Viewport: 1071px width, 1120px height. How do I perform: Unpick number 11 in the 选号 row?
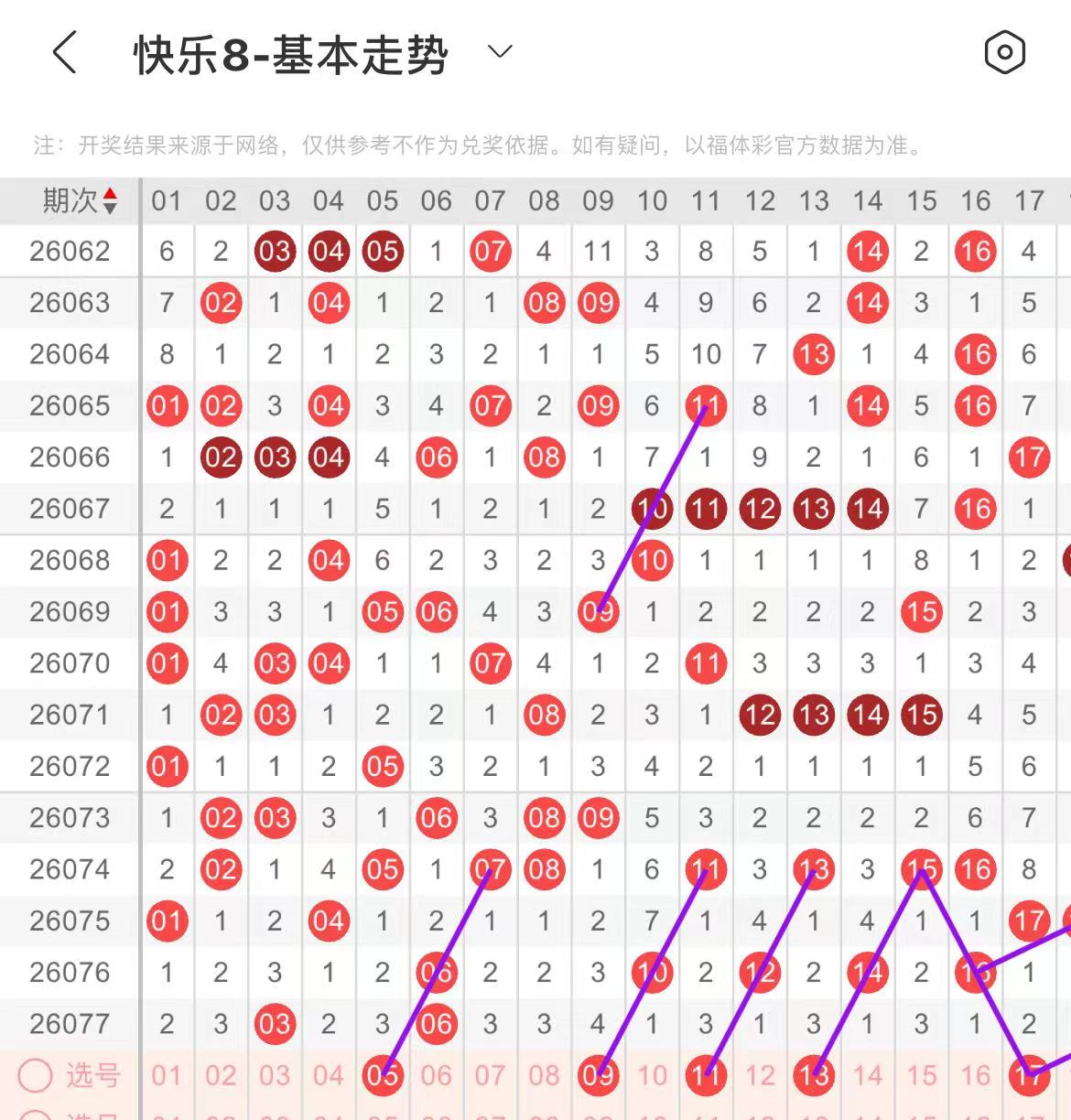(706, 1075)
